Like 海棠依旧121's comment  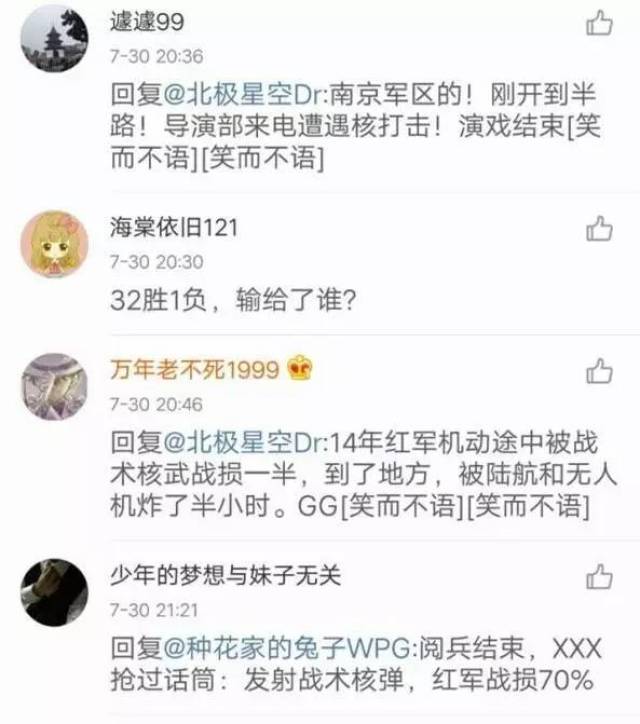coord(599,229)
